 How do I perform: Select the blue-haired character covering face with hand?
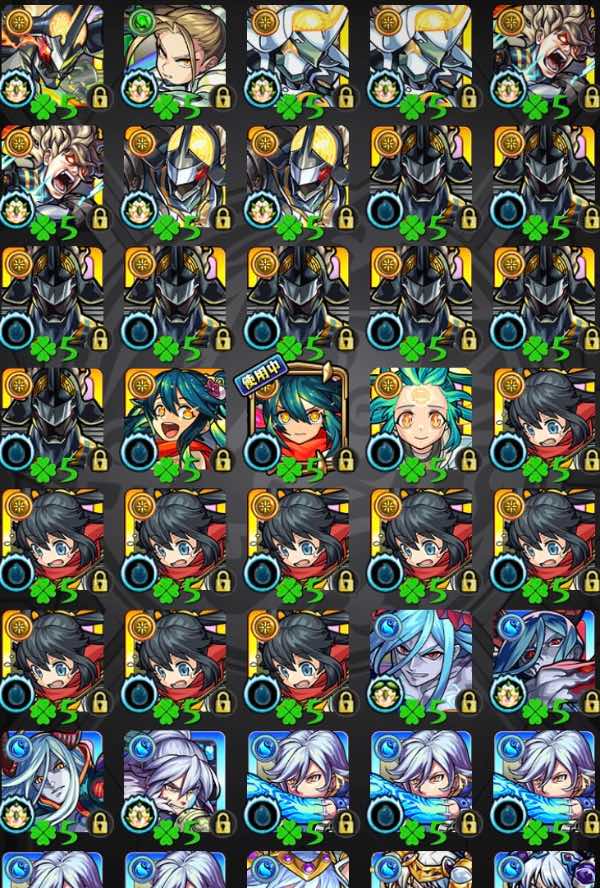tap(545, 663)
